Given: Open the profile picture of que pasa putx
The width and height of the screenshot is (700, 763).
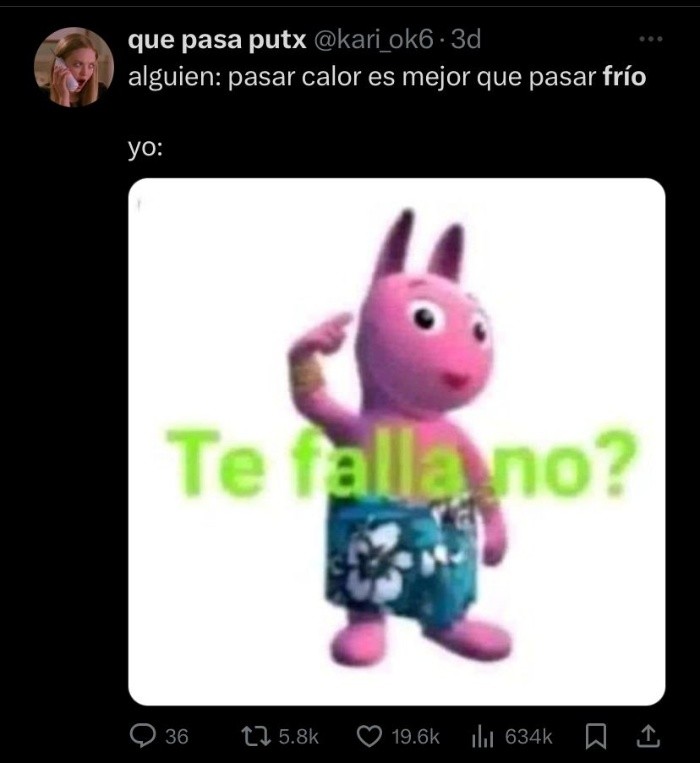Looking at the screenshot, I should pos(67,67).
